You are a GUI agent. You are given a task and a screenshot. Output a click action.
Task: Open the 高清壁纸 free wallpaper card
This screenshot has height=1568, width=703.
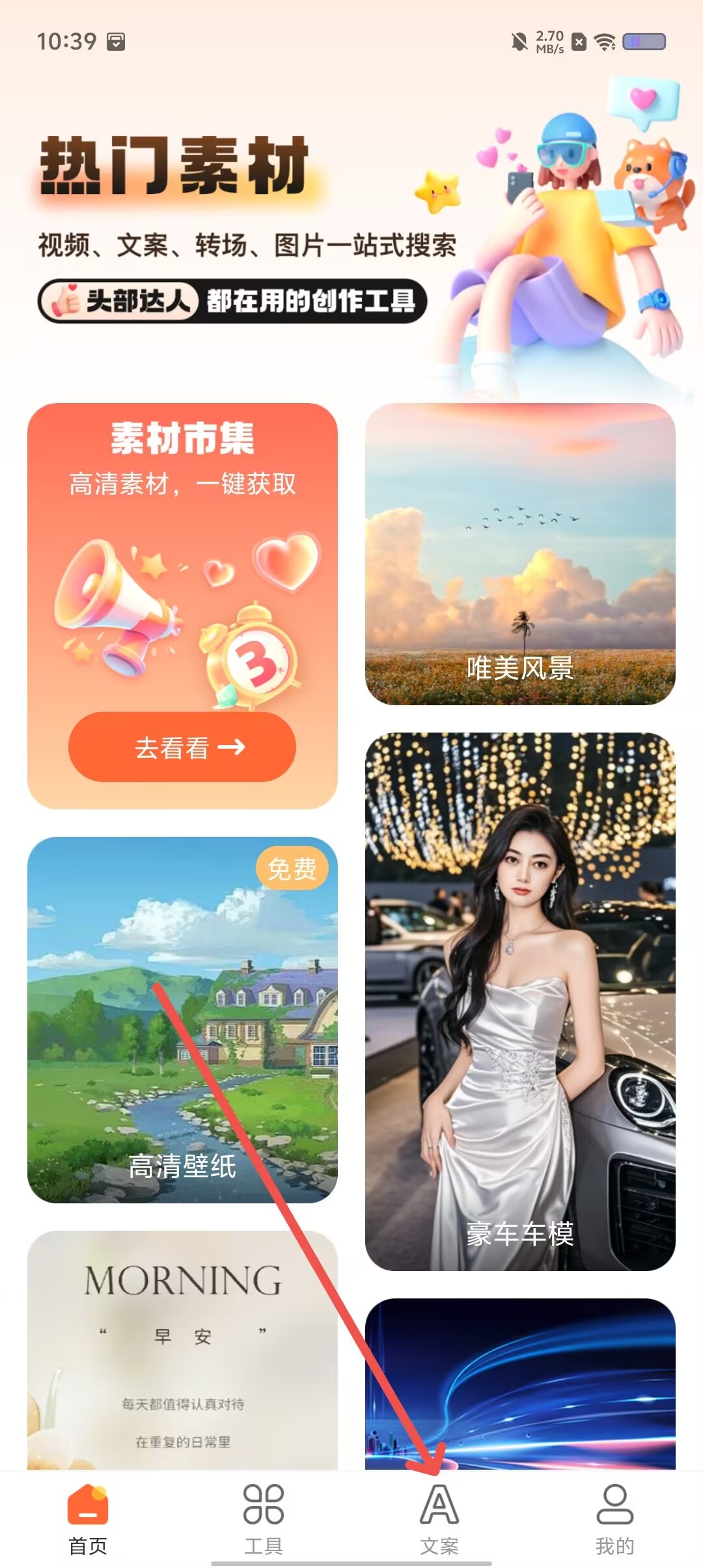pos(182,1020)
